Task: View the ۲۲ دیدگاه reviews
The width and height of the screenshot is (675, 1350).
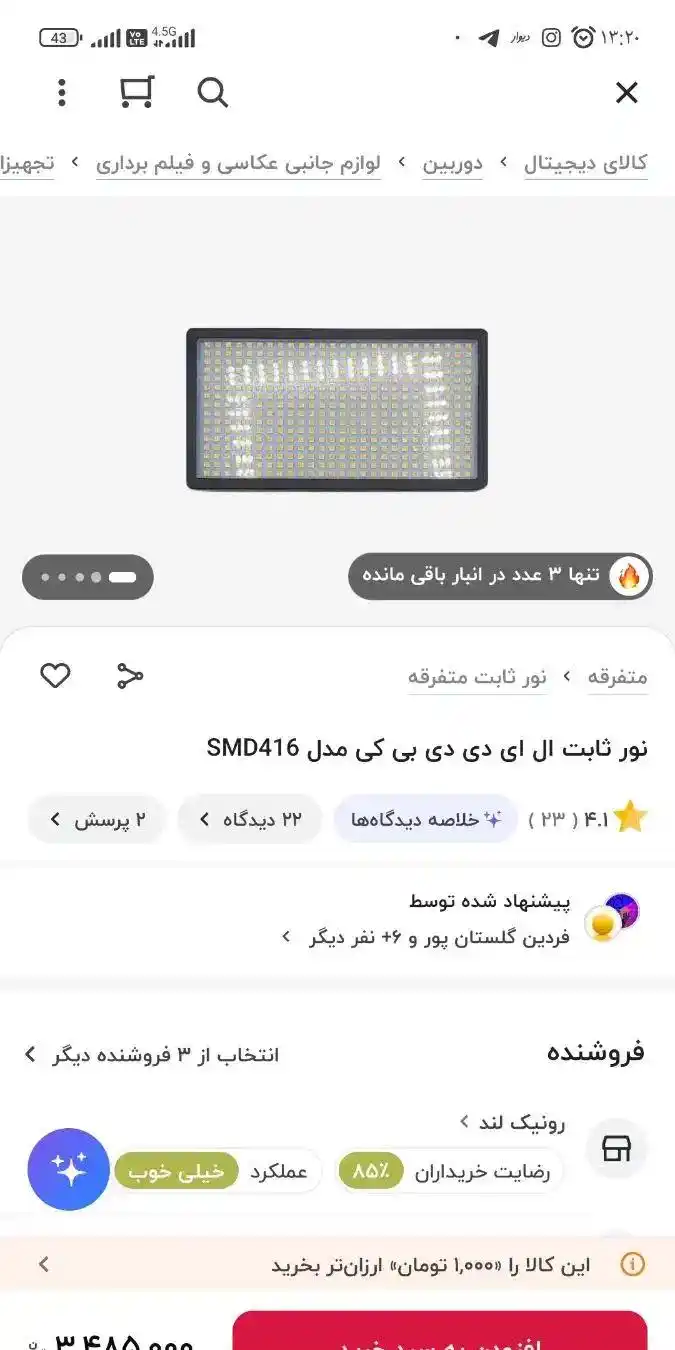Action: point(250,819)
